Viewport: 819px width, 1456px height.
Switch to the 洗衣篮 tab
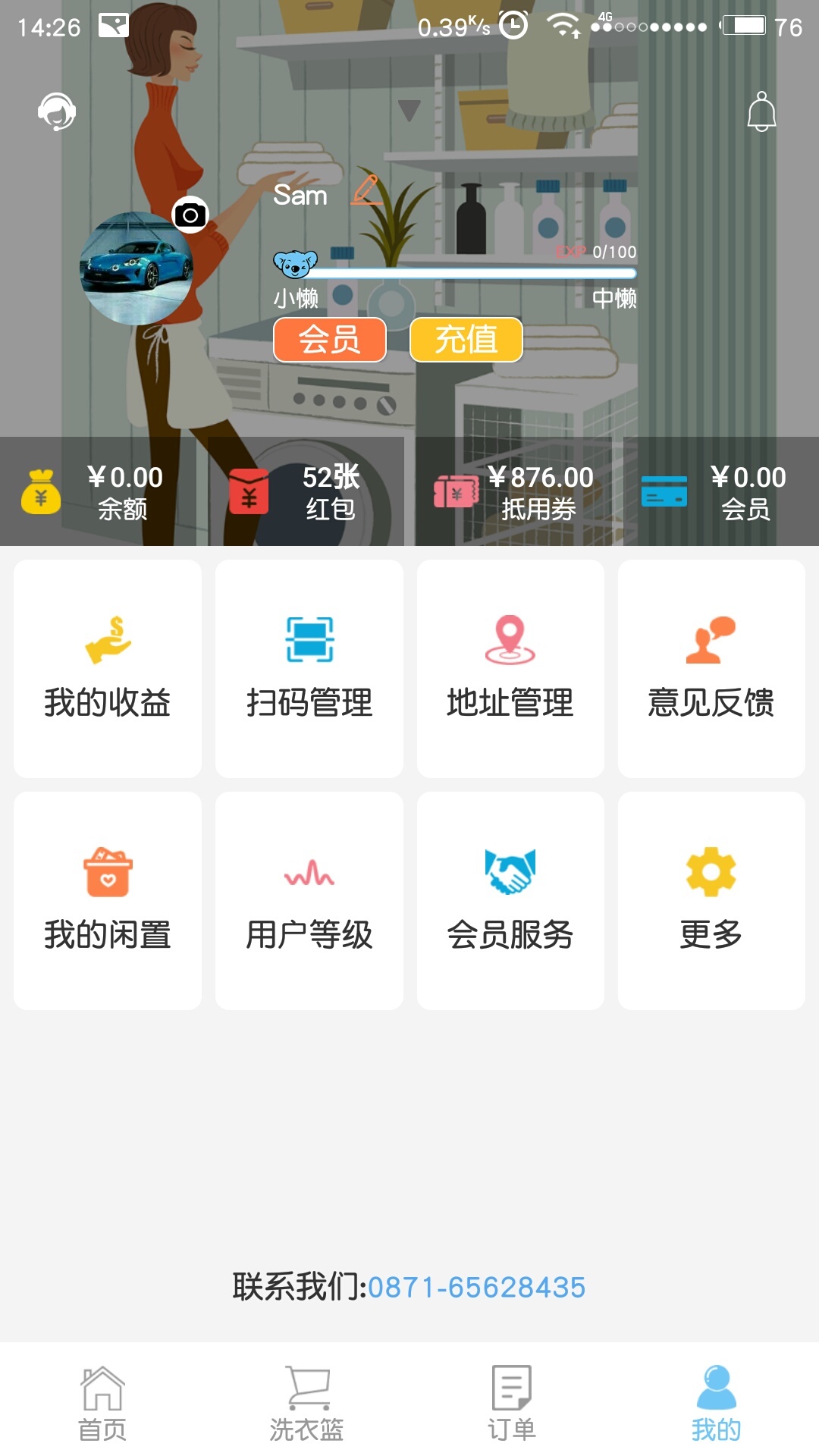tap(307, 1403)
